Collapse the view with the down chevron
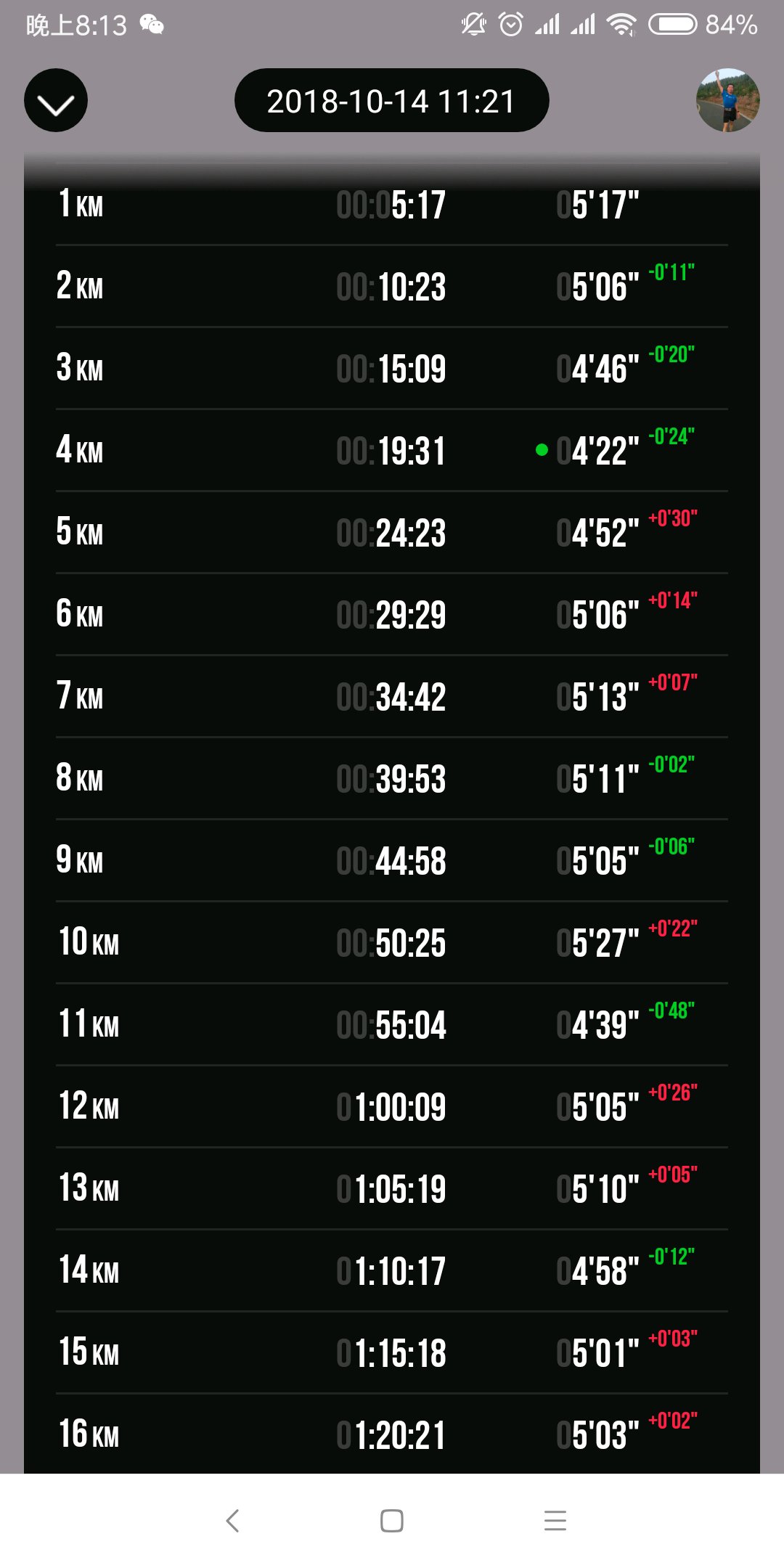784x1568 pixels. pos(56,100)
